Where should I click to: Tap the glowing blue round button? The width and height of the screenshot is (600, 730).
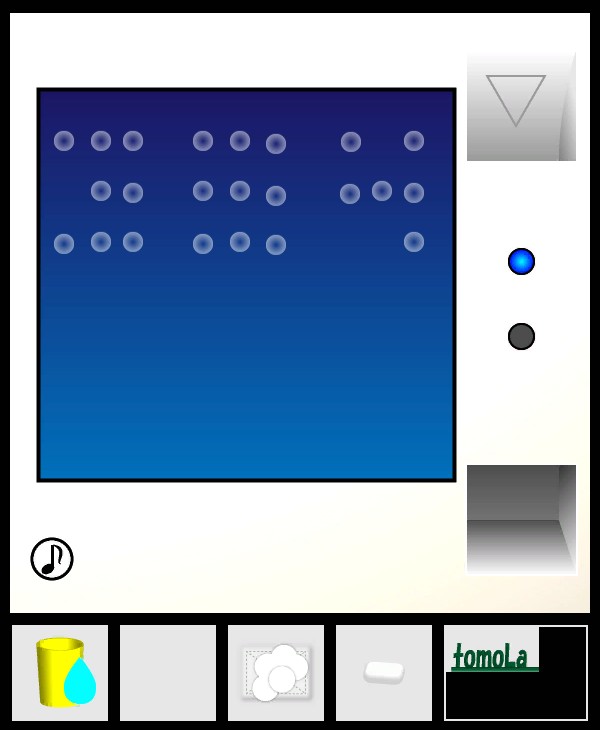click(x=521, y=262)
